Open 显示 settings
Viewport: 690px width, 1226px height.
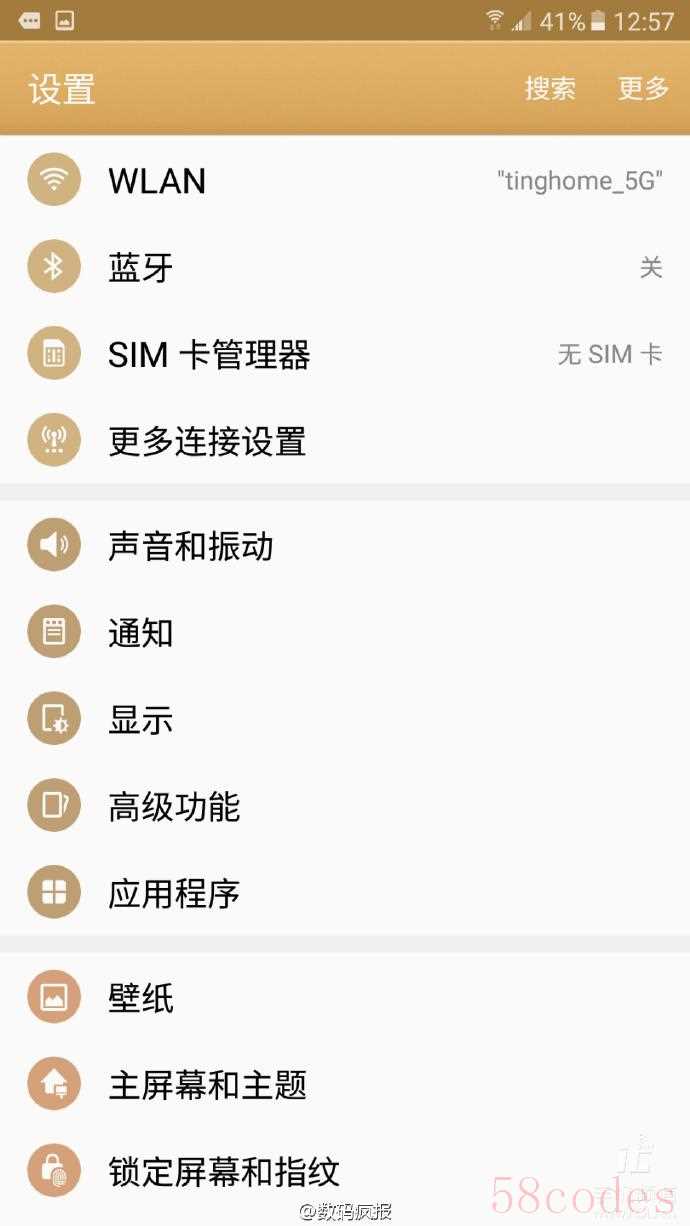[345, 720]
